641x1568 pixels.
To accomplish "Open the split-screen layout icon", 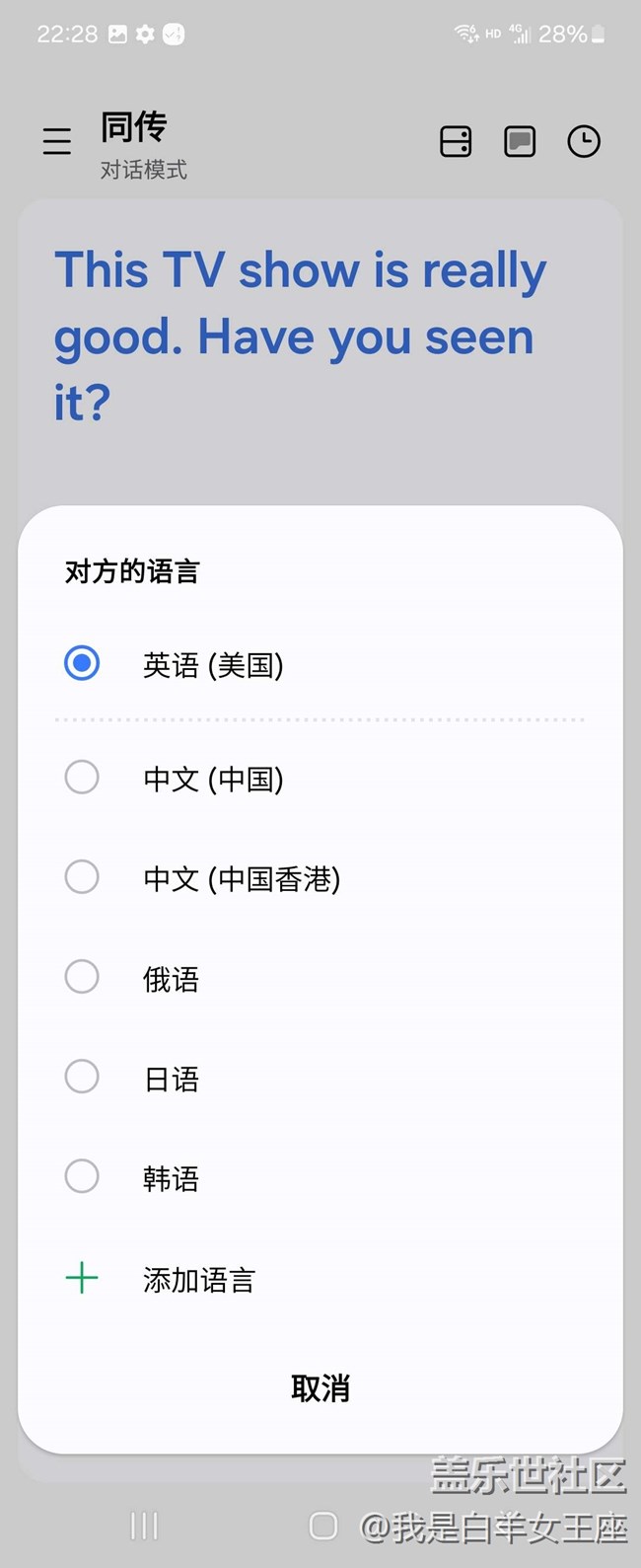I will tap(456, 141).
